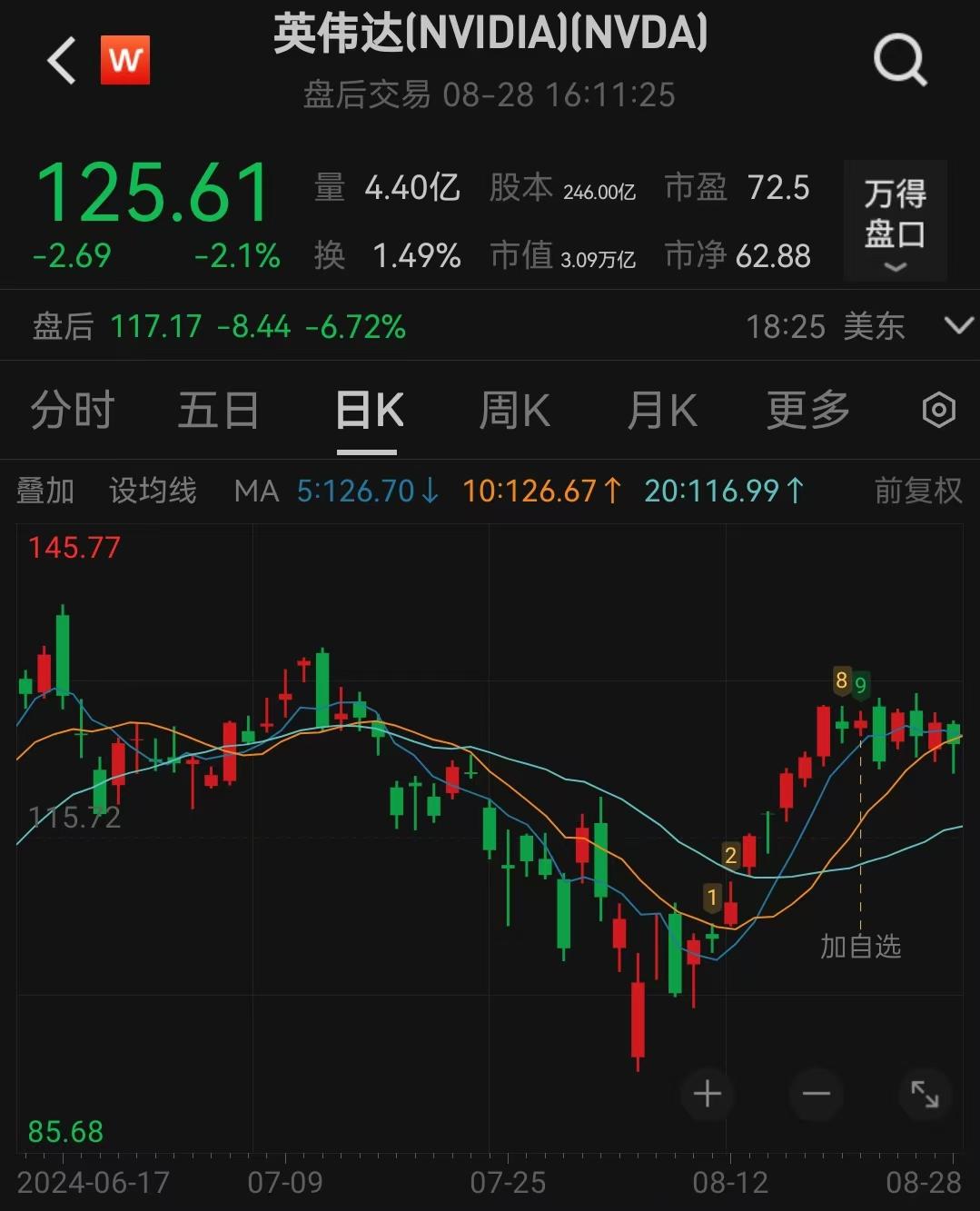This screenshot has height=1211, width=980.
Task: Tap the Wind app logo
Action: (125, 60)
